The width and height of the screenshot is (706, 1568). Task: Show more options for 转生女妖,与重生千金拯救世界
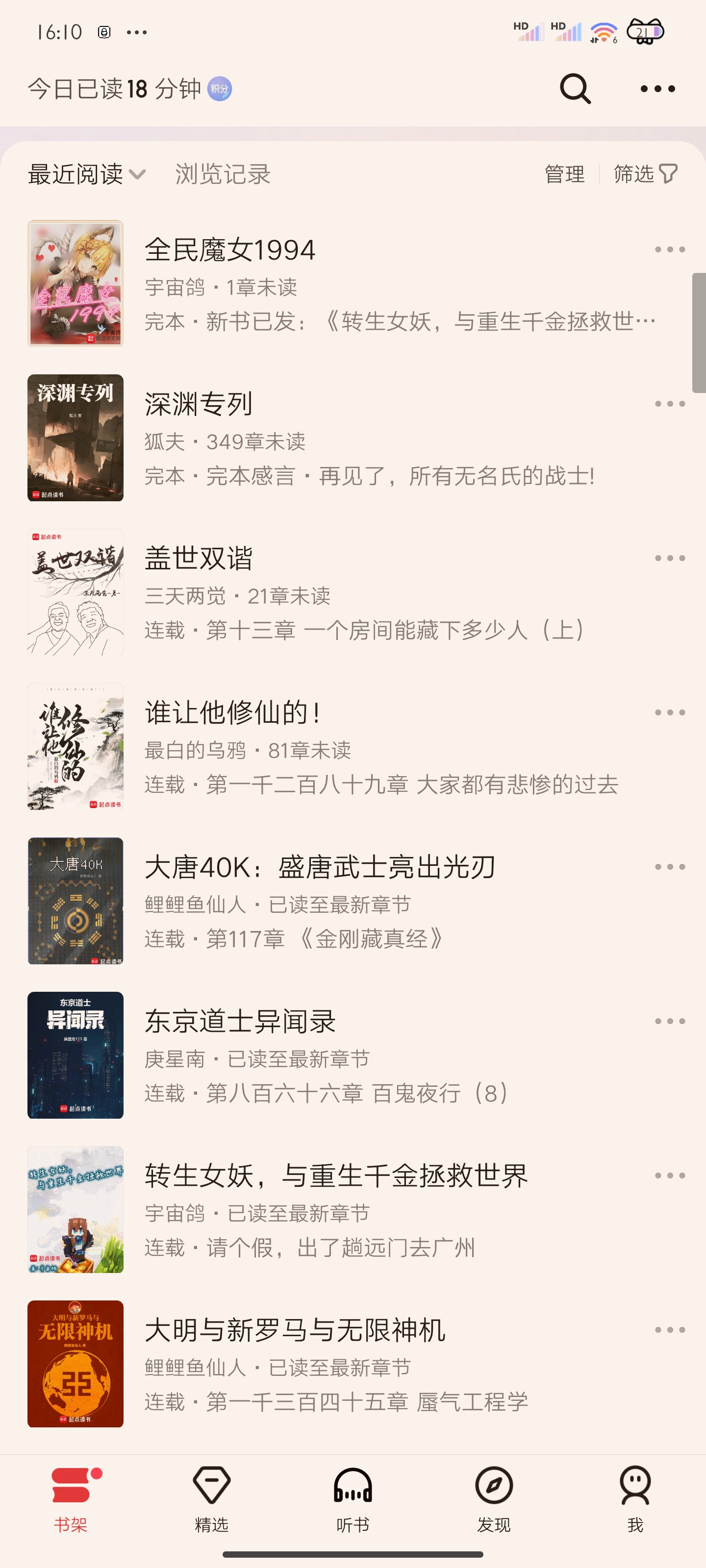coord(669,1176)
